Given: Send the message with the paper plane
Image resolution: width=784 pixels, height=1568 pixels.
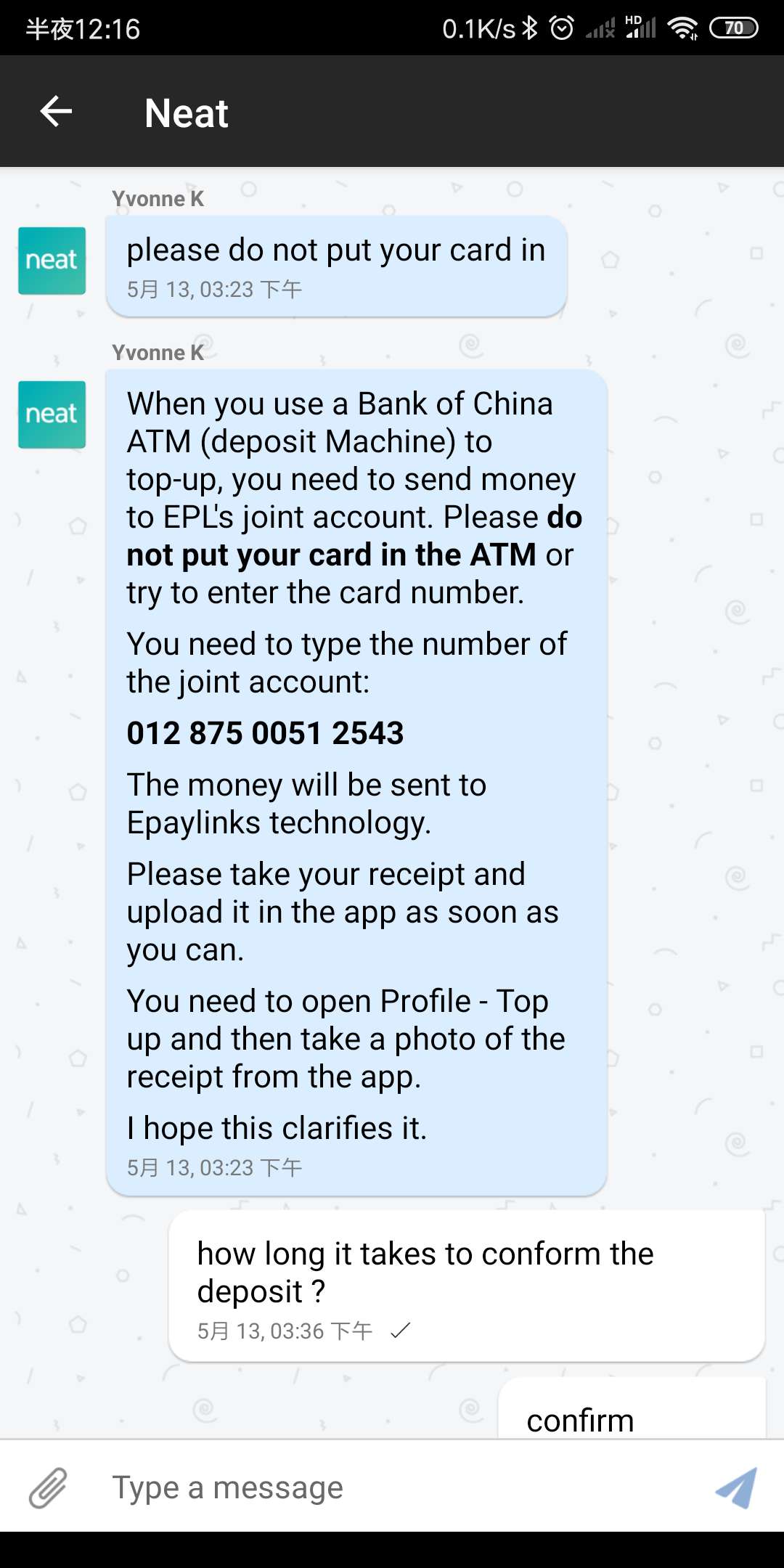Looking at the screenshot, I should point(735,1487).
